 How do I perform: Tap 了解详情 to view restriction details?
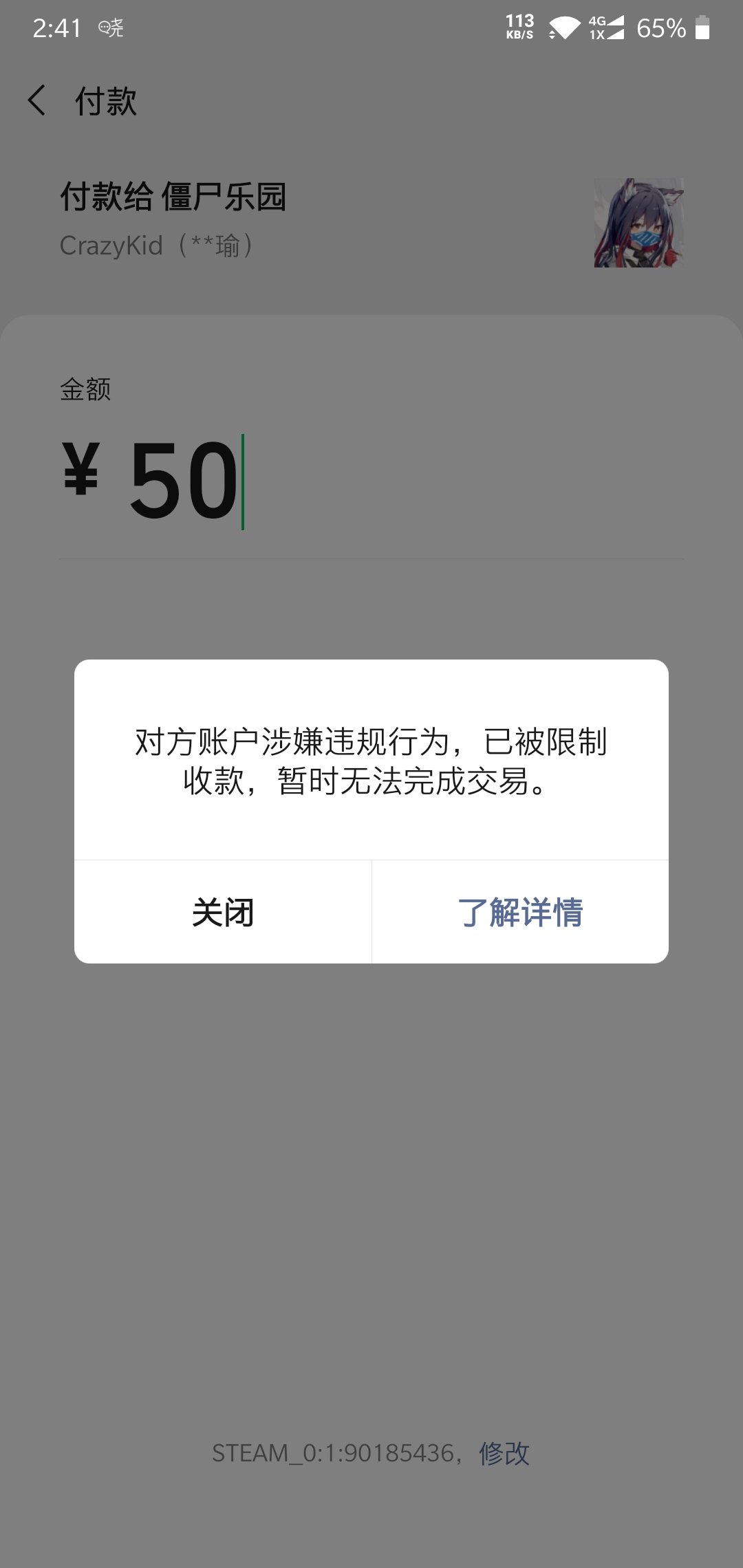(521, 913)
